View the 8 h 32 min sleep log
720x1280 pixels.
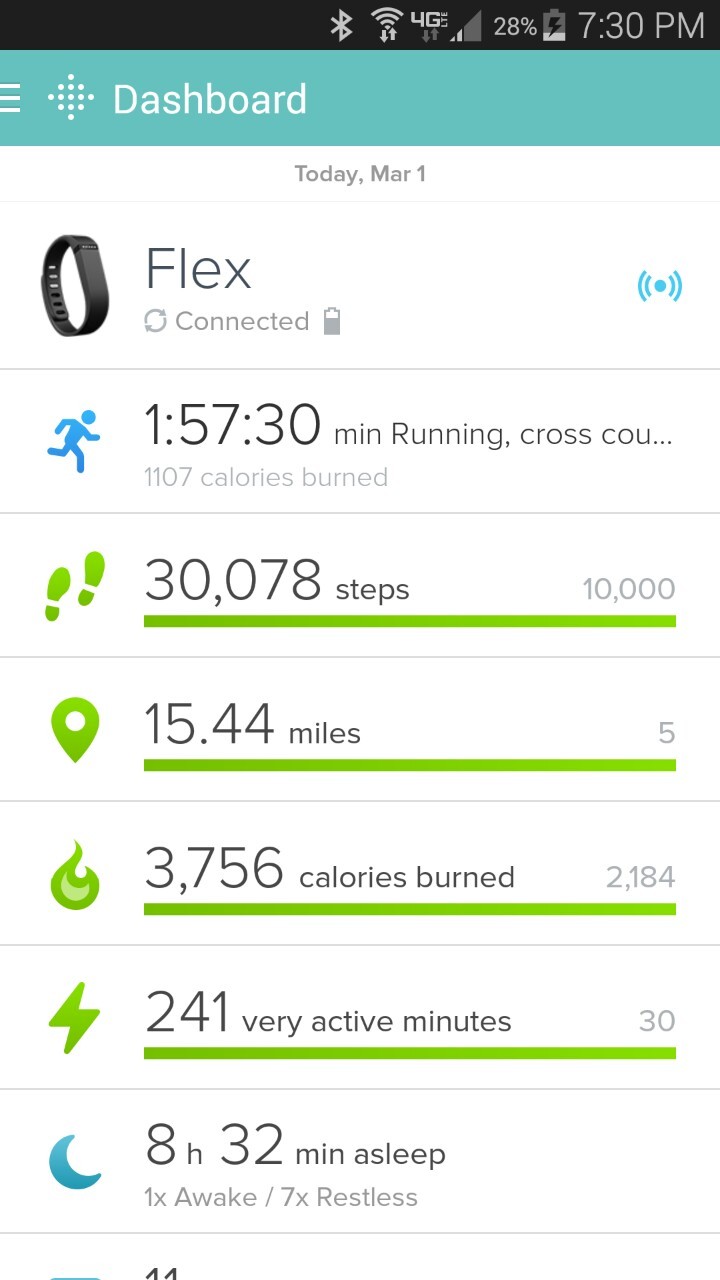(x=360, y=1162)
